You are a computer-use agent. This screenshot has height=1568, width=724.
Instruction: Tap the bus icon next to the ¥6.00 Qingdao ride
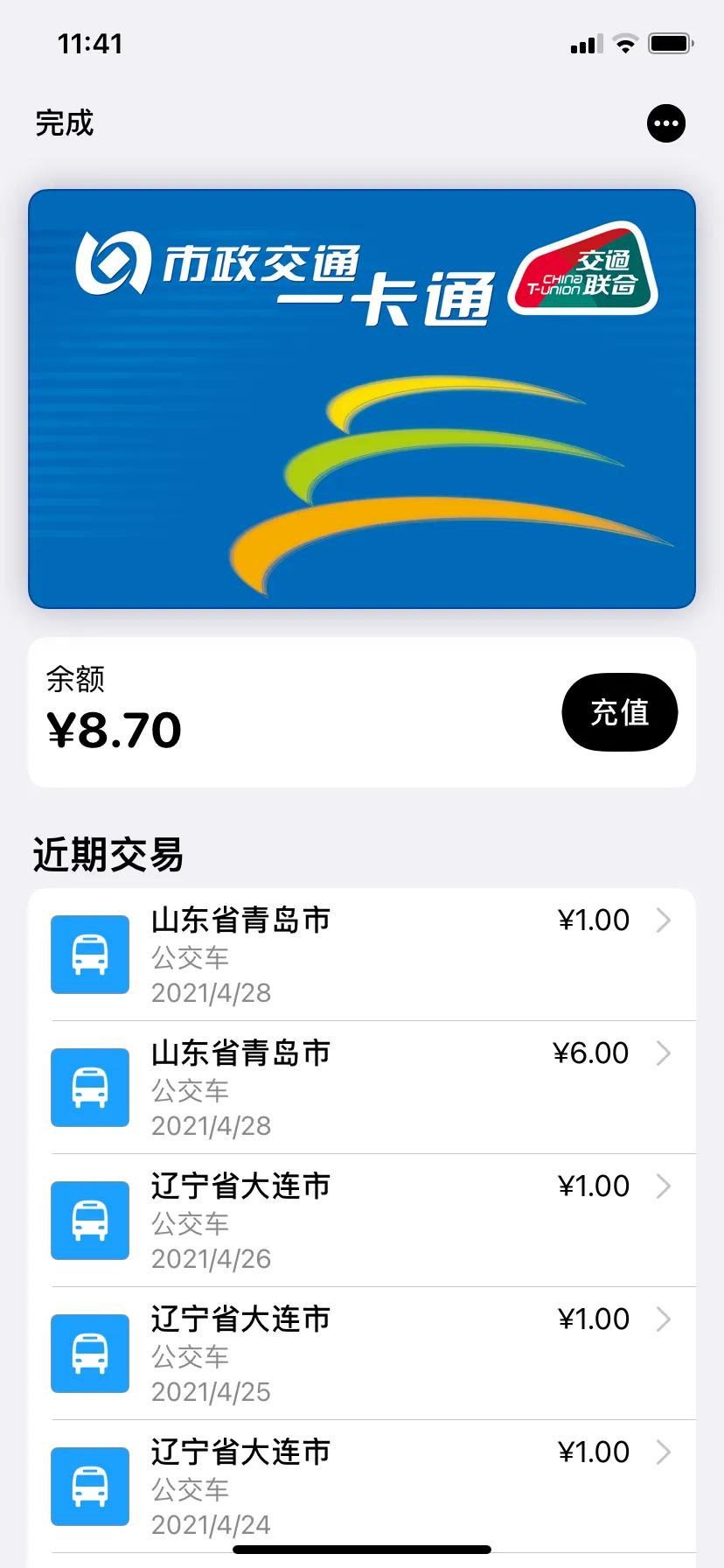(x=89, y=1088)
